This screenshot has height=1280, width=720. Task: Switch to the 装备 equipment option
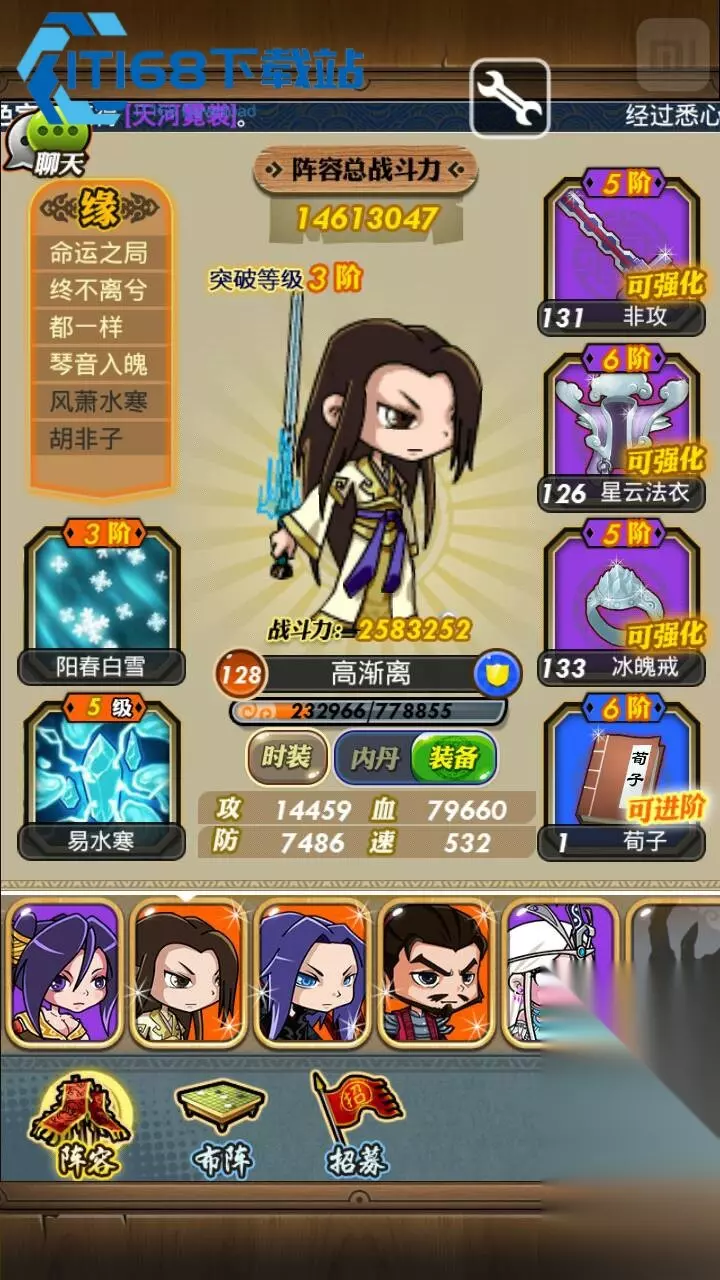click(453, 758)
